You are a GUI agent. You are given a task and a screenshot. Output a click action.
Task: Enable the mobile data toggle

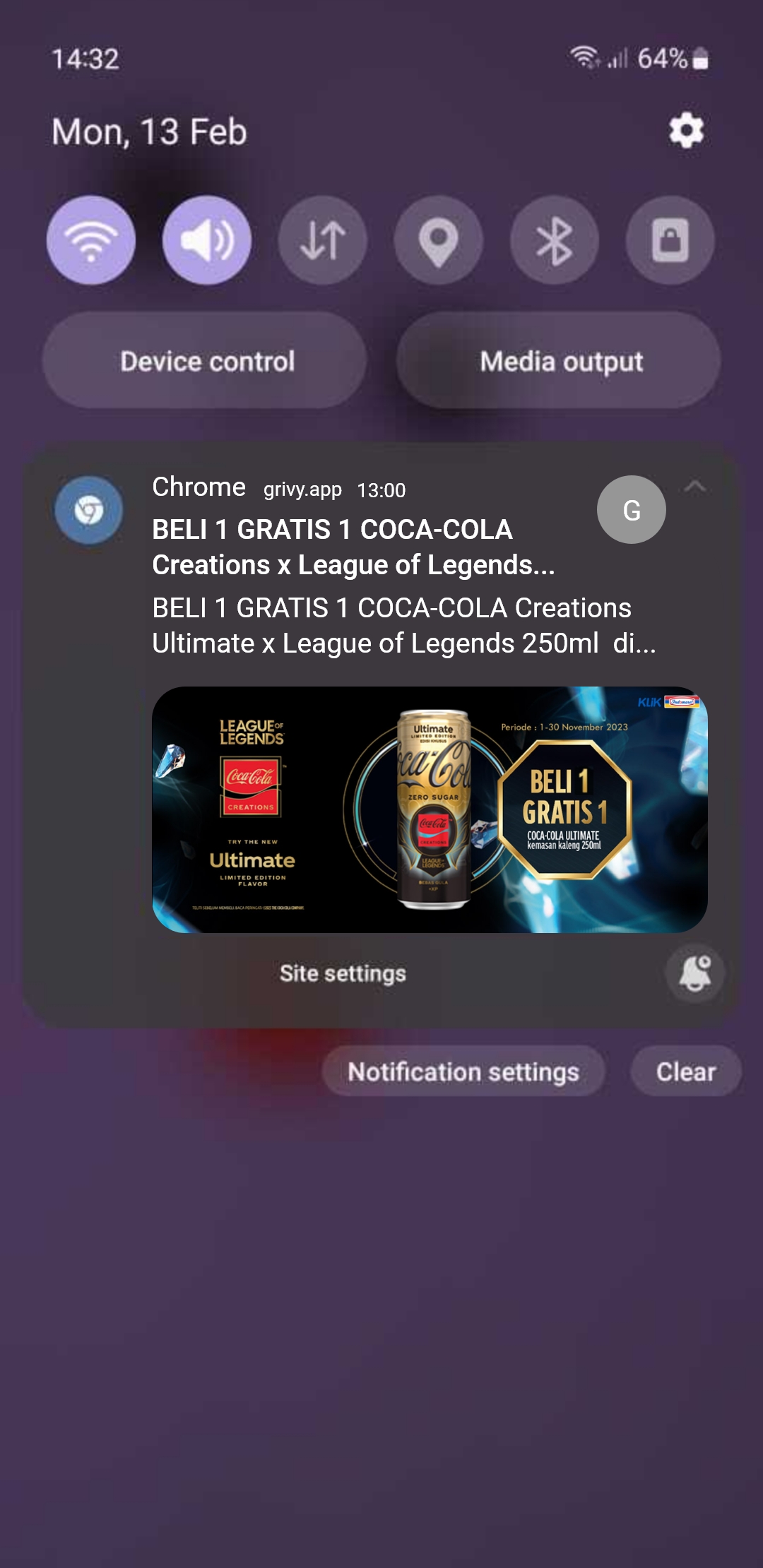pyautogui.click(x=323, y=240)
